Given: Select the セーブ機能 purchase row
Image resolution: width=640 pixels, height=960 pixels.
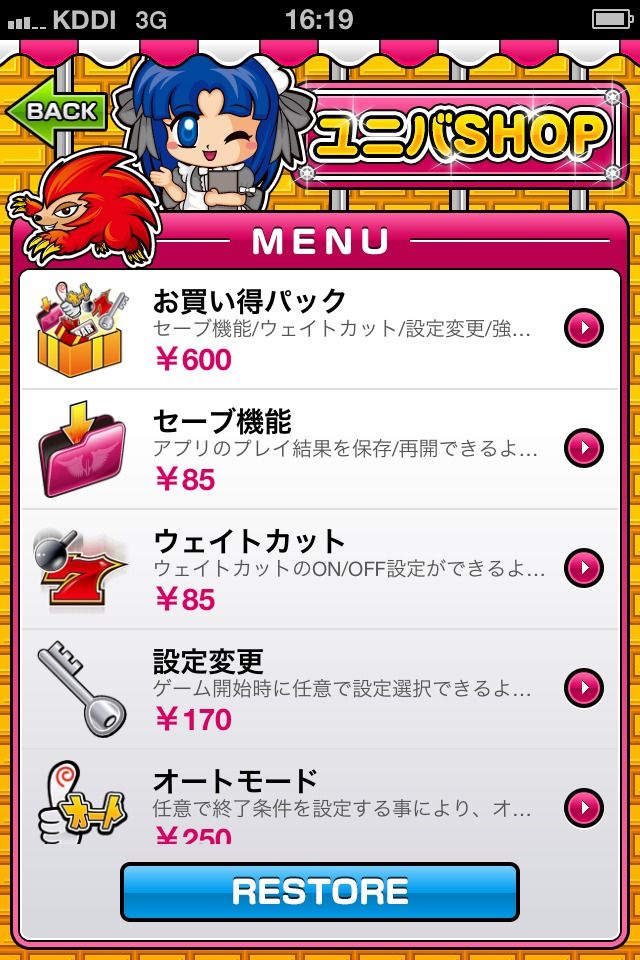Looking at the screenshot, I should pyautogui.click(x=320, y=449).
